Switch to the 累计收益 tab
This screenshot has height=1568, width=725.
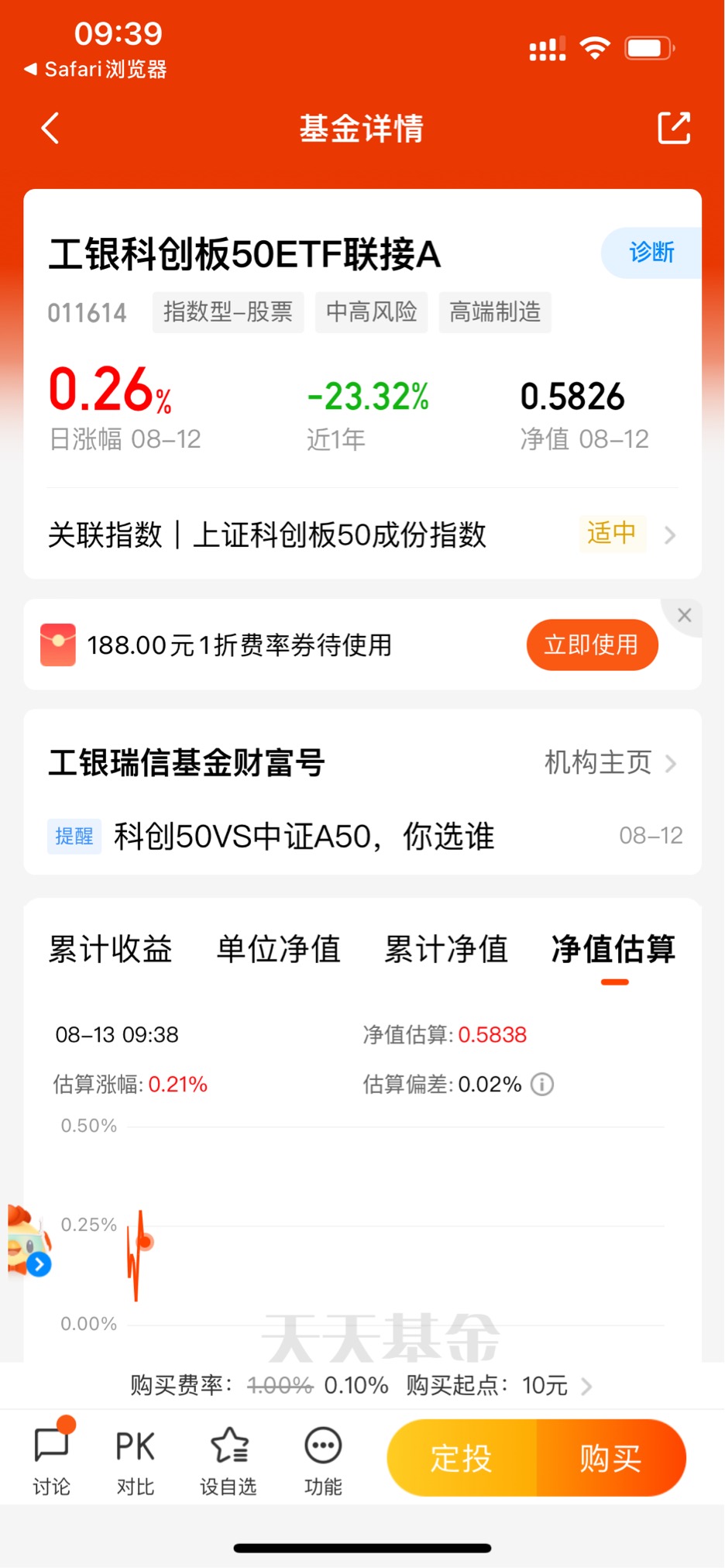click(110, 949)
